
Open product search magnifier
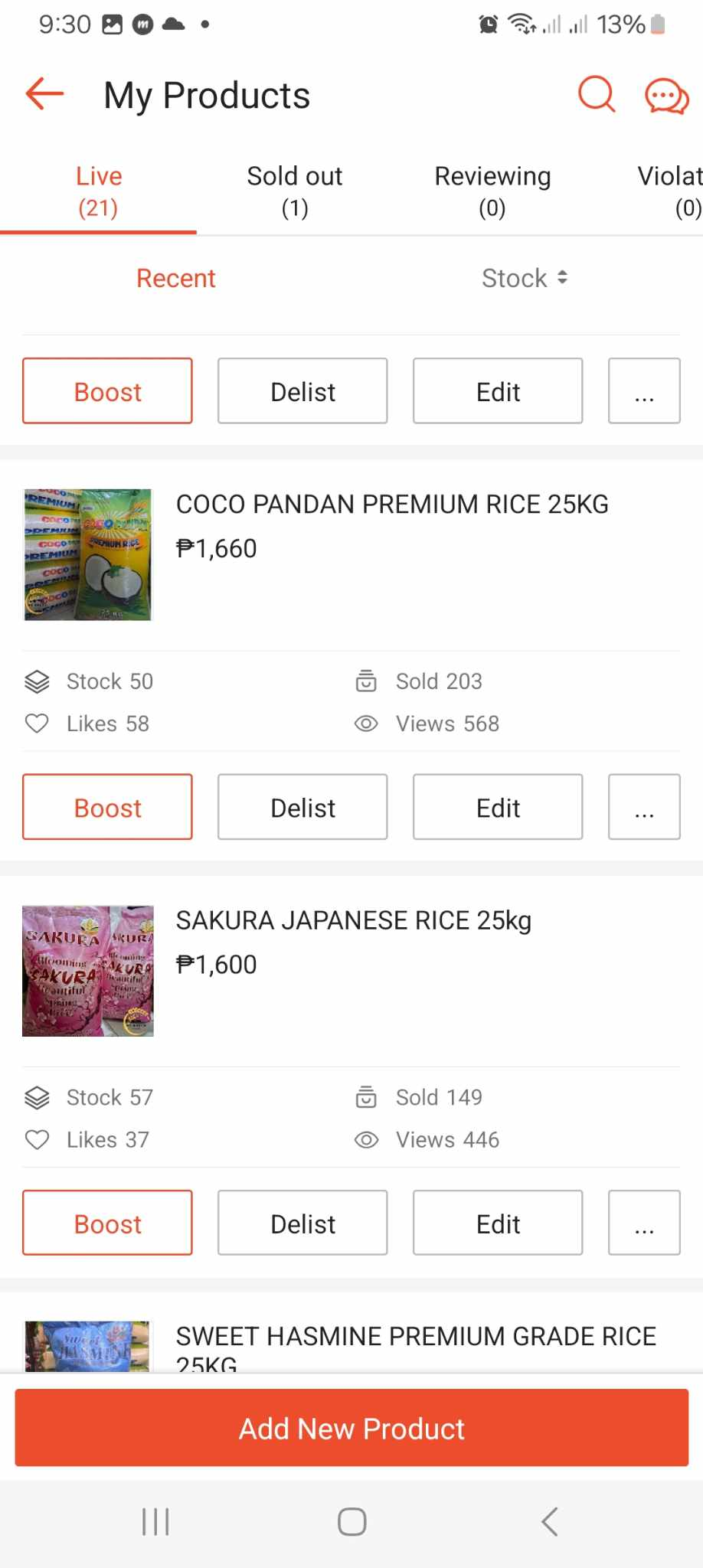[x=596, y=95]
